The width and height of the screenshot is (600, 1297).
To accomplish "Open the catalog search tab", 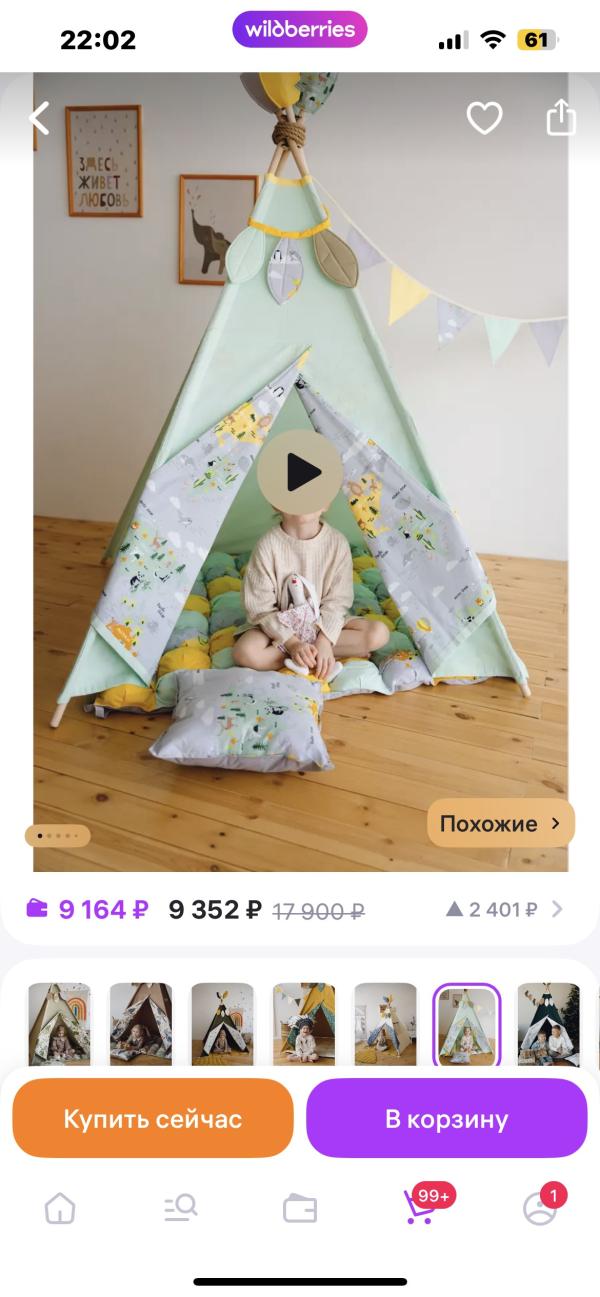I will tap(181, 1208).
